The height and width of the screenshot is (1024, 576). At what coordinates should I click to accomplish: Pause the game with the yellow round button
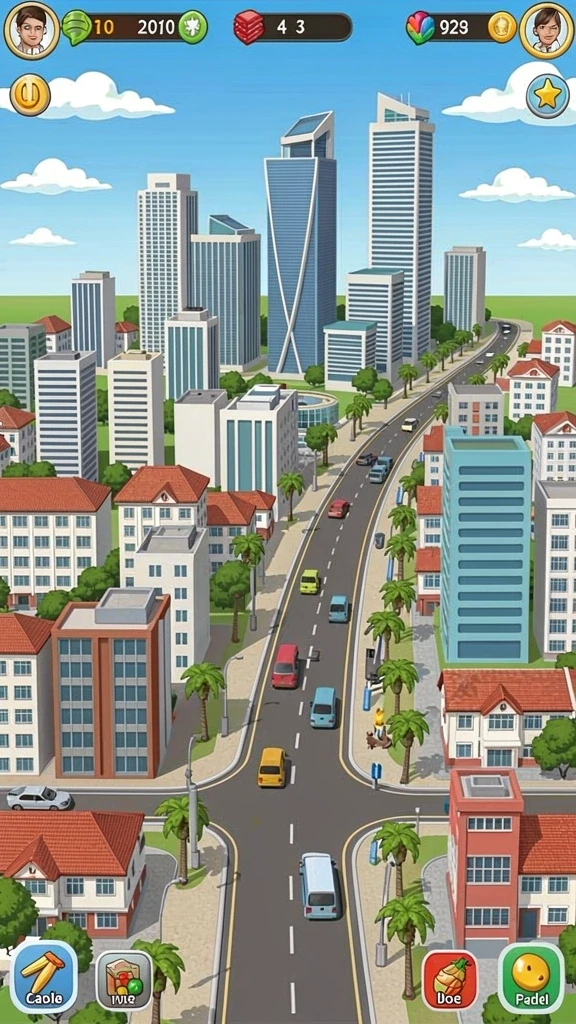tap(30, 95)
